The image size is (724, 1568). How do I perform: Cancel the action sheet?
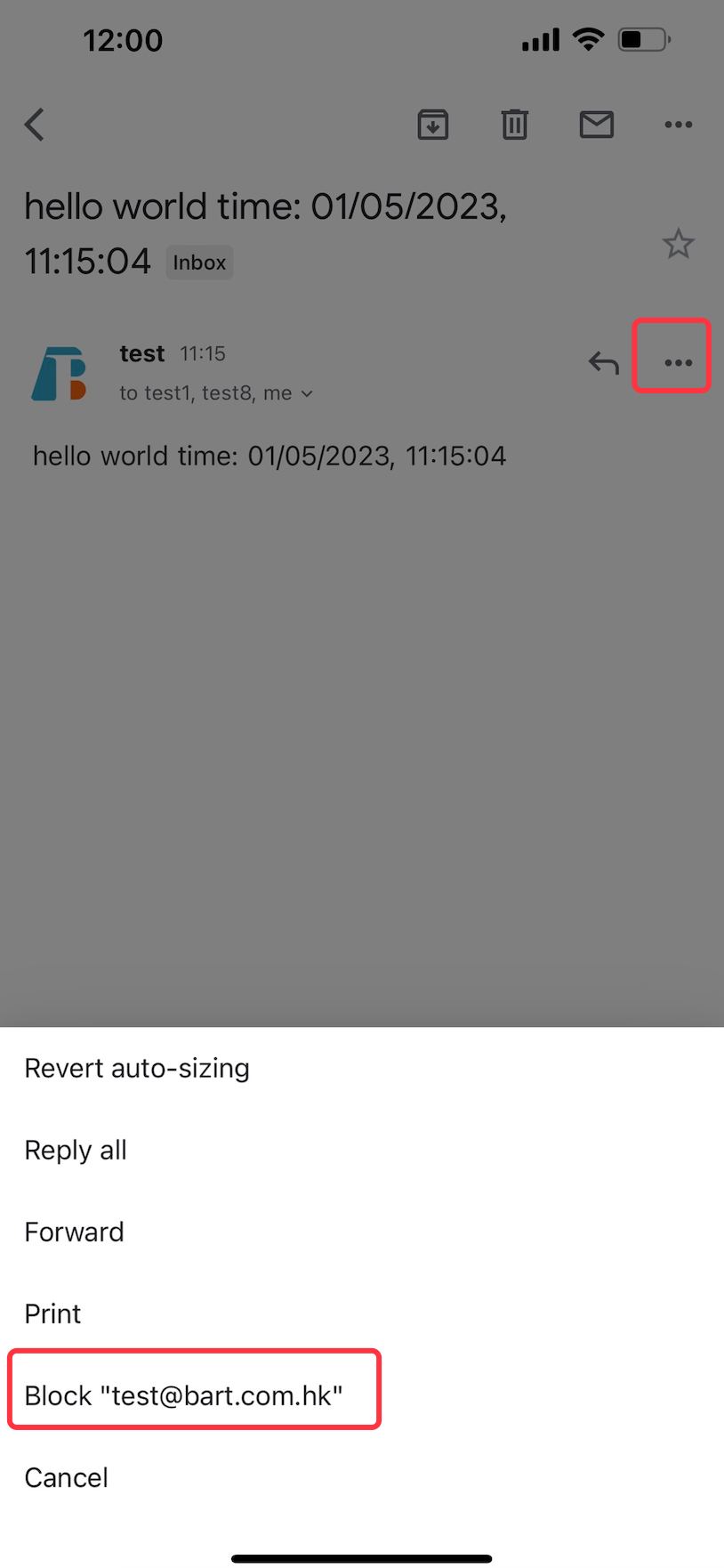click(x=362, y=1477)
